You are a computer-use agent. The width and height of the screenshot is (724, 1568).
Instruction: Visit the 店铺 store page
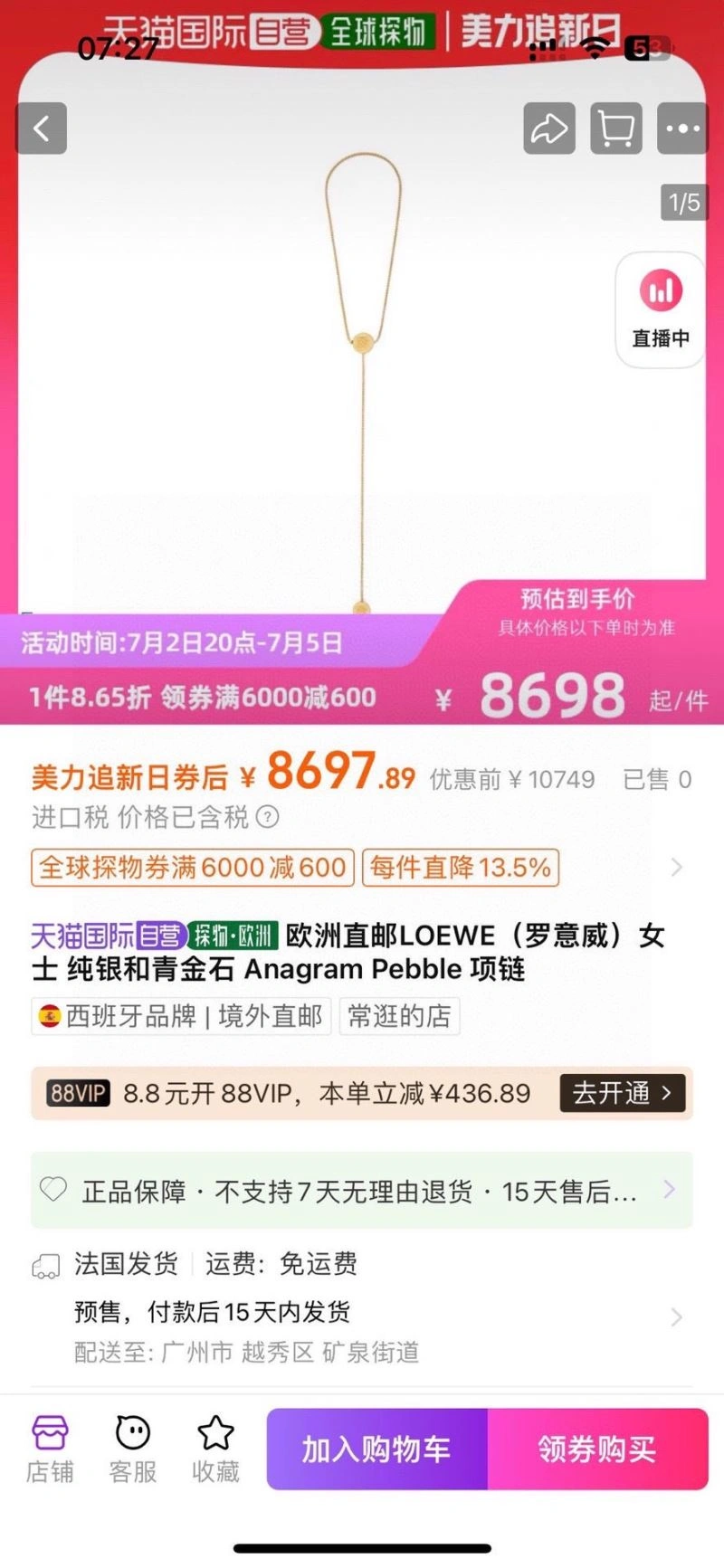[x=50, y=1449]
